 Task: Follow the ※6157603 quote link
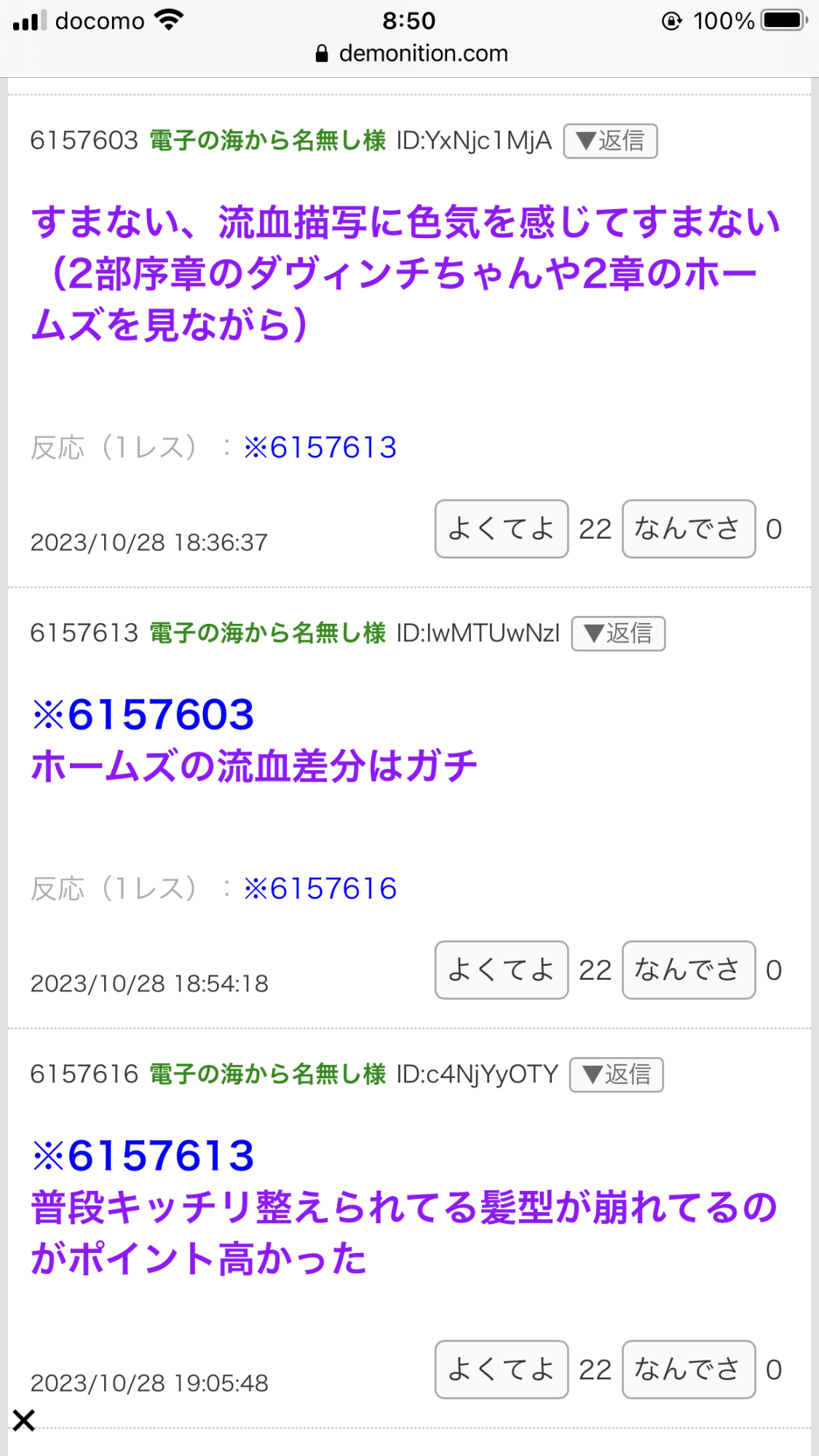143,714
